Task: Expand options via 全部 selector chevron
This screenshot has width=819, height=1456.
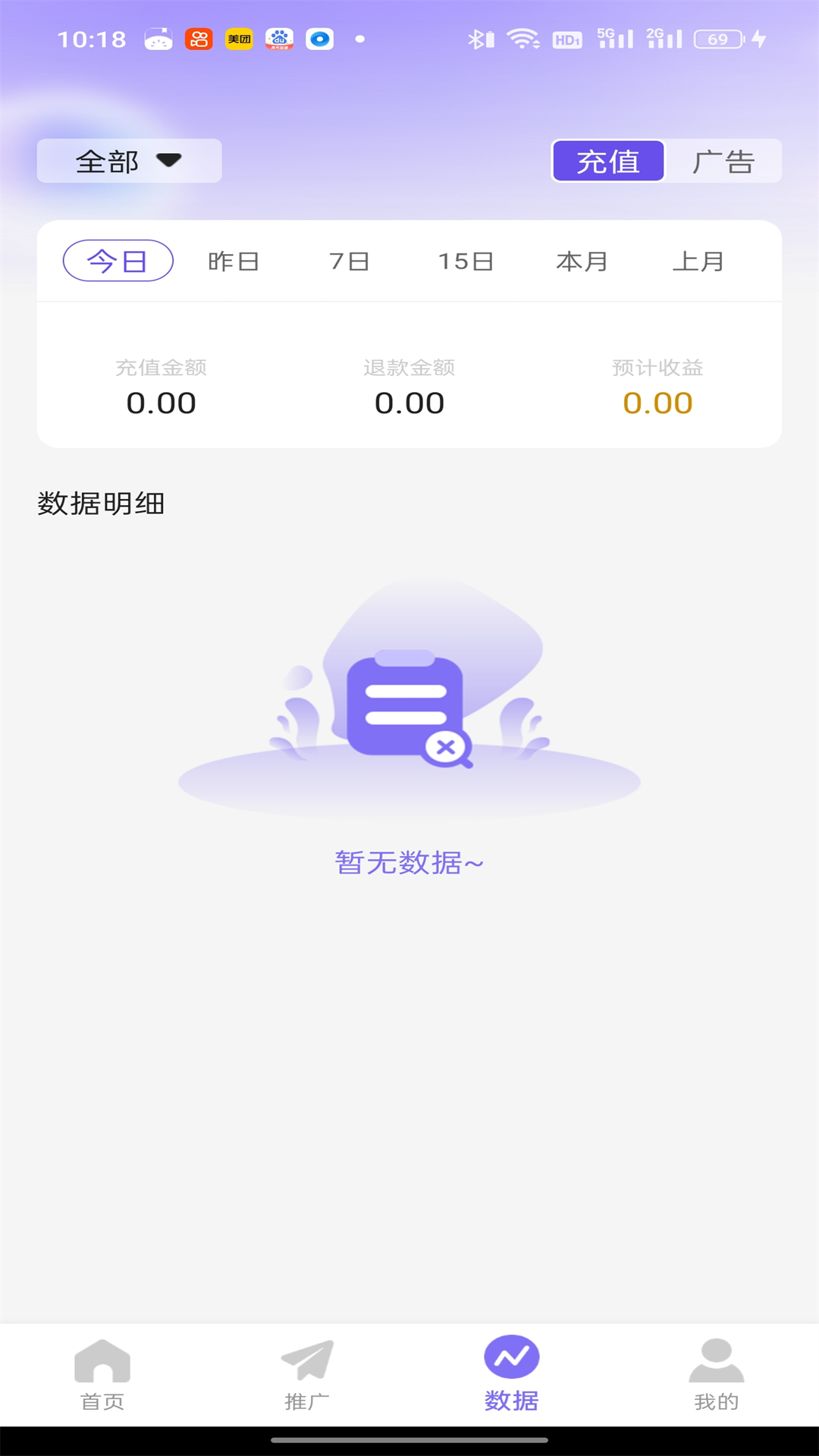Action: [171, 161]
